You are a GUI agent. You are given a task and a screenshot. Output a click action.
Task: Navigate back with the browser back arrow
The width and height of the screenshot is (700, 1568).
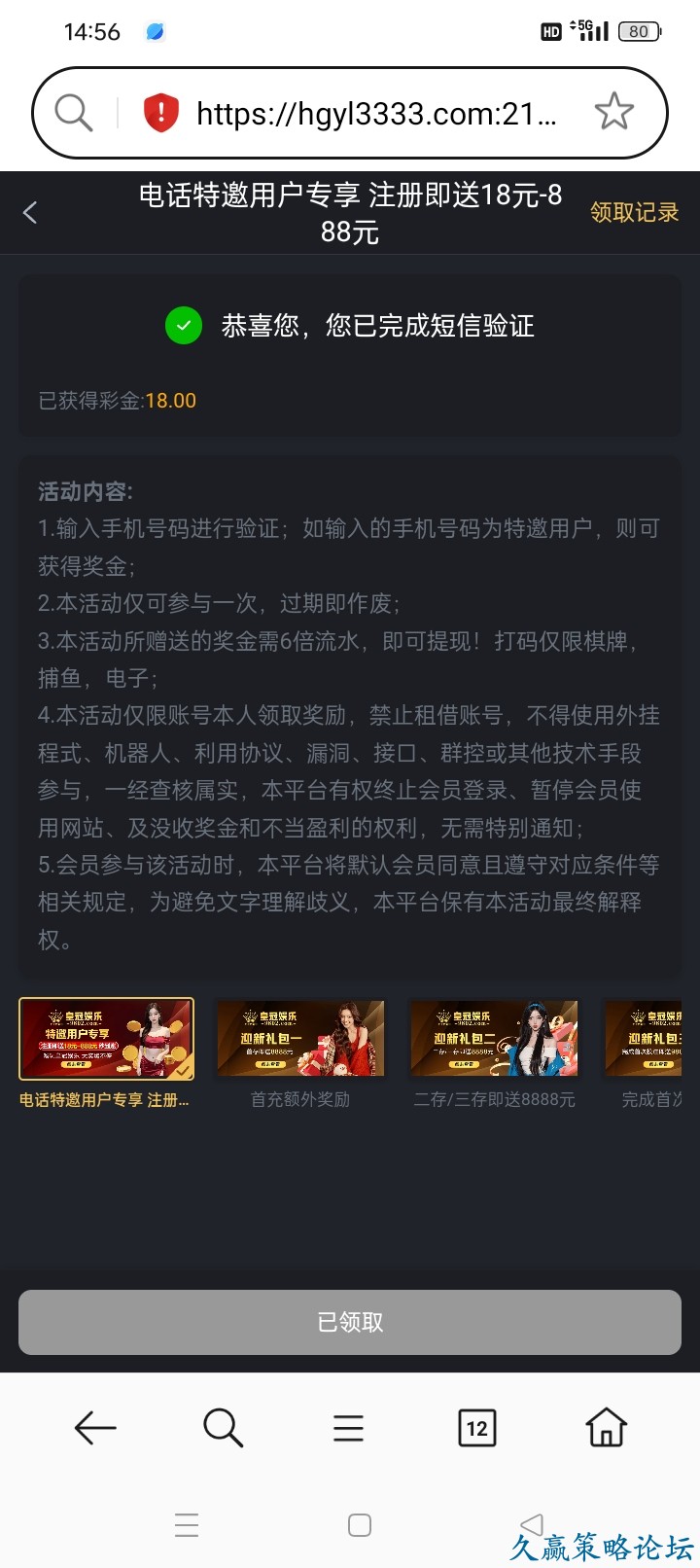coord(95,1428)
